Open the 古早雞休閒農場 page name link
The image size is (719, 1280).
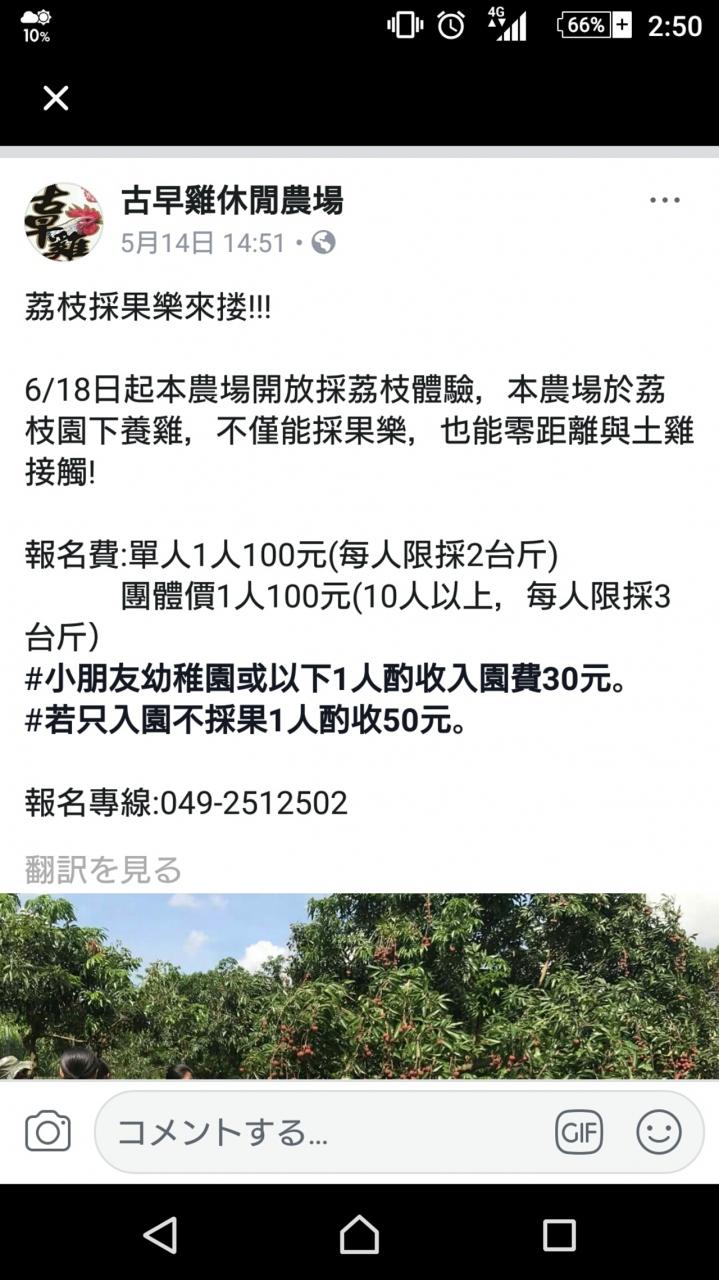(232, 200)
